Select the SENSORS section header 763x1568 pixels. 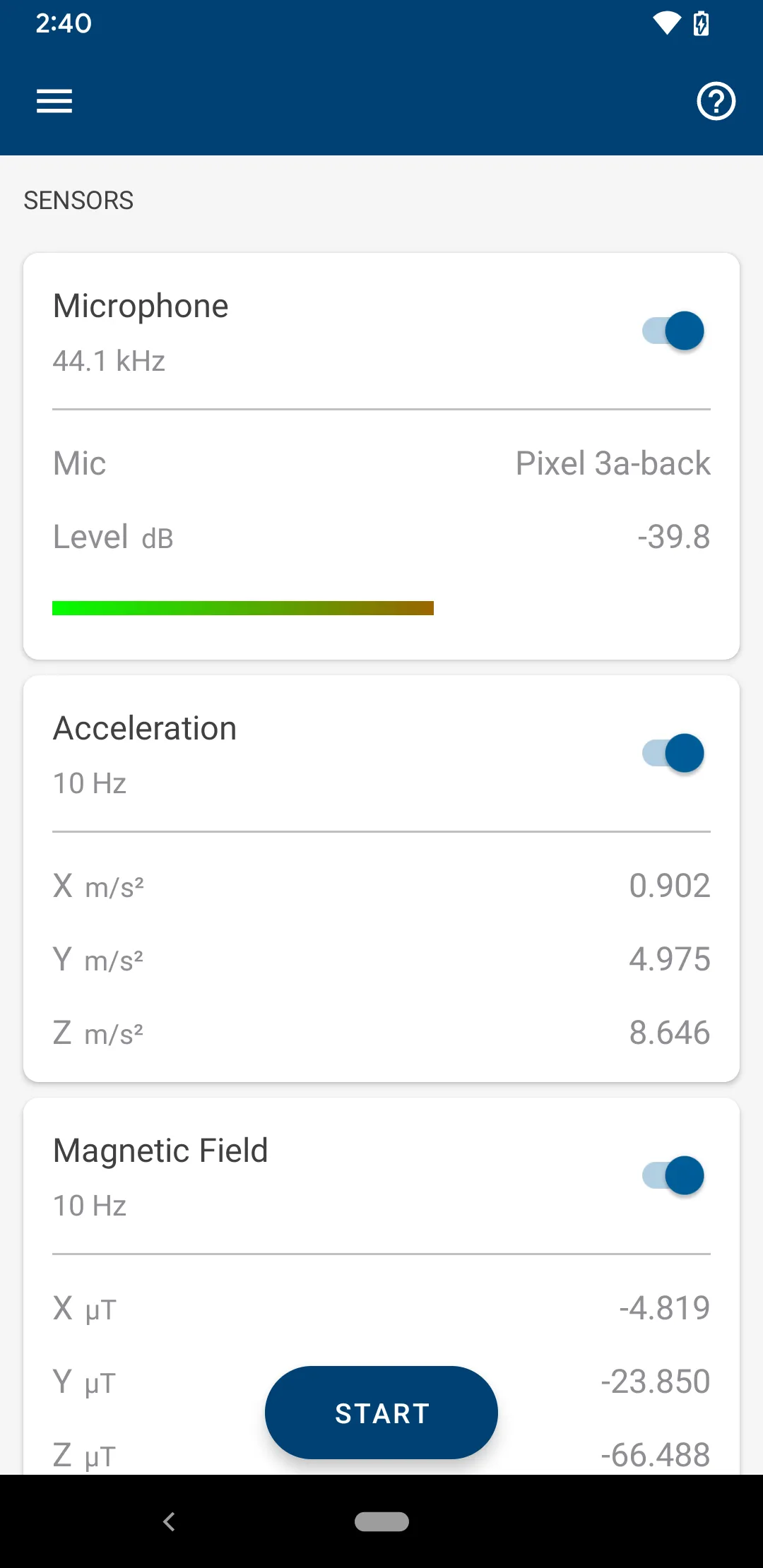78,200
